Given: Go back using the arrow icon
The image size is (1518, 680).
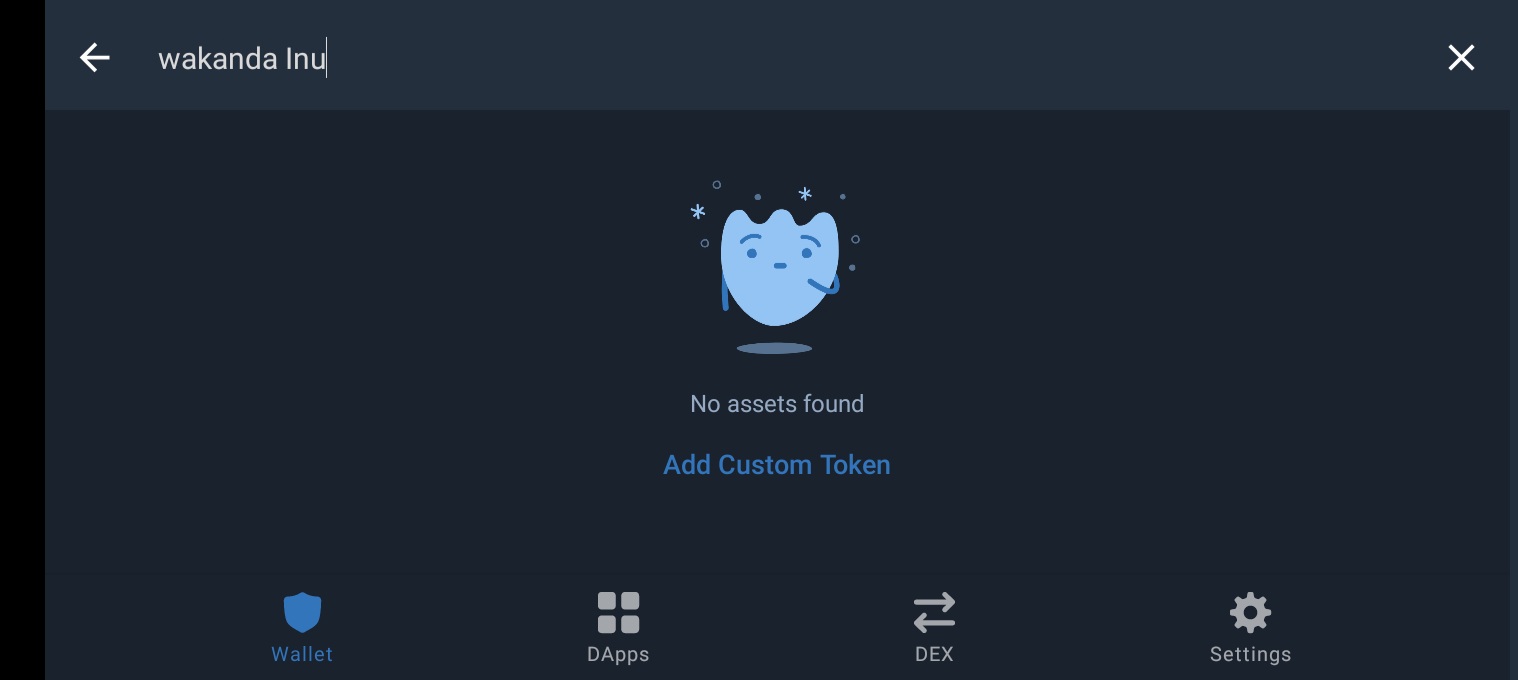Looking at the screenshot, I should tap(95, 58).
